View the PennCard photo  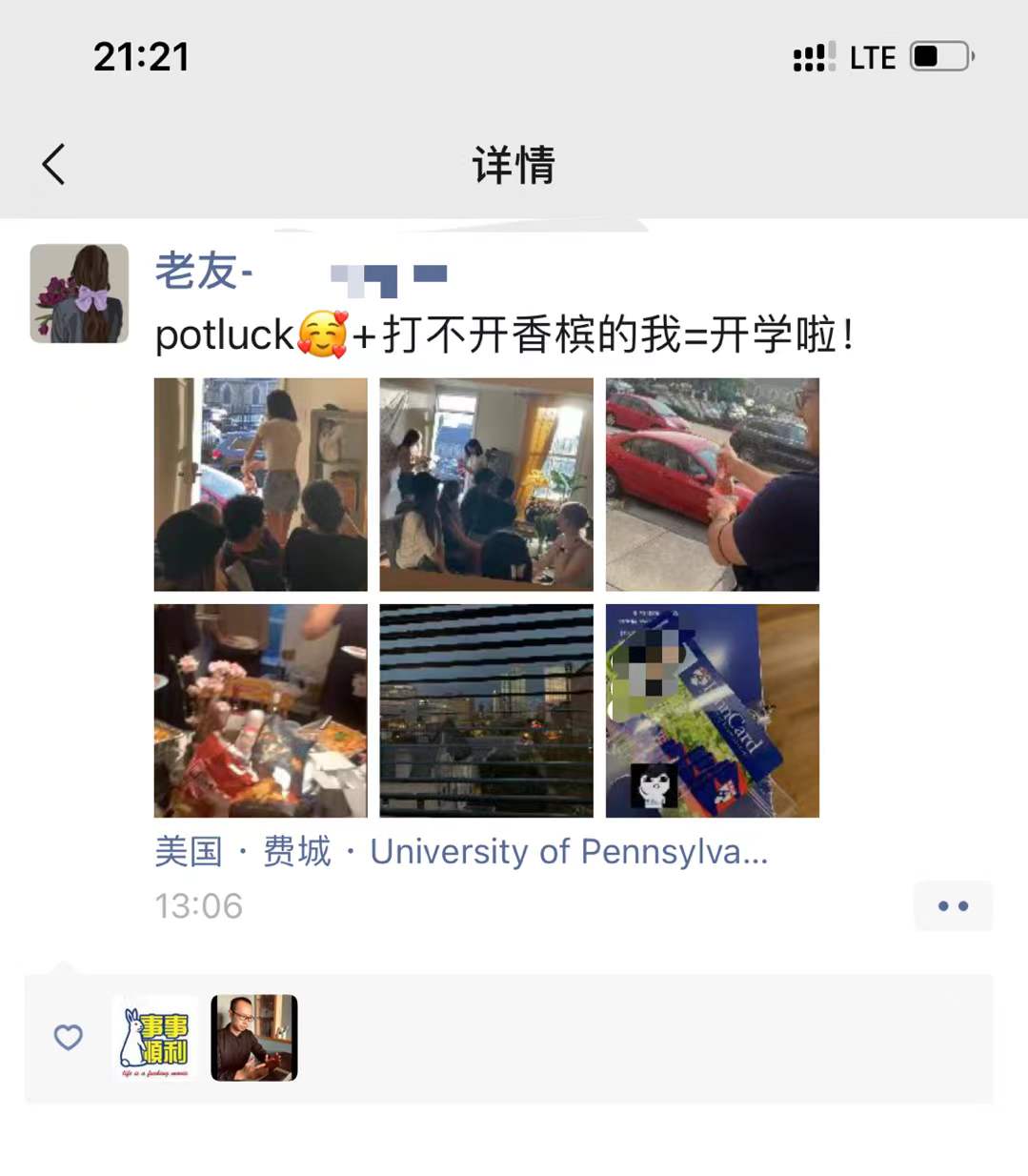712,710
